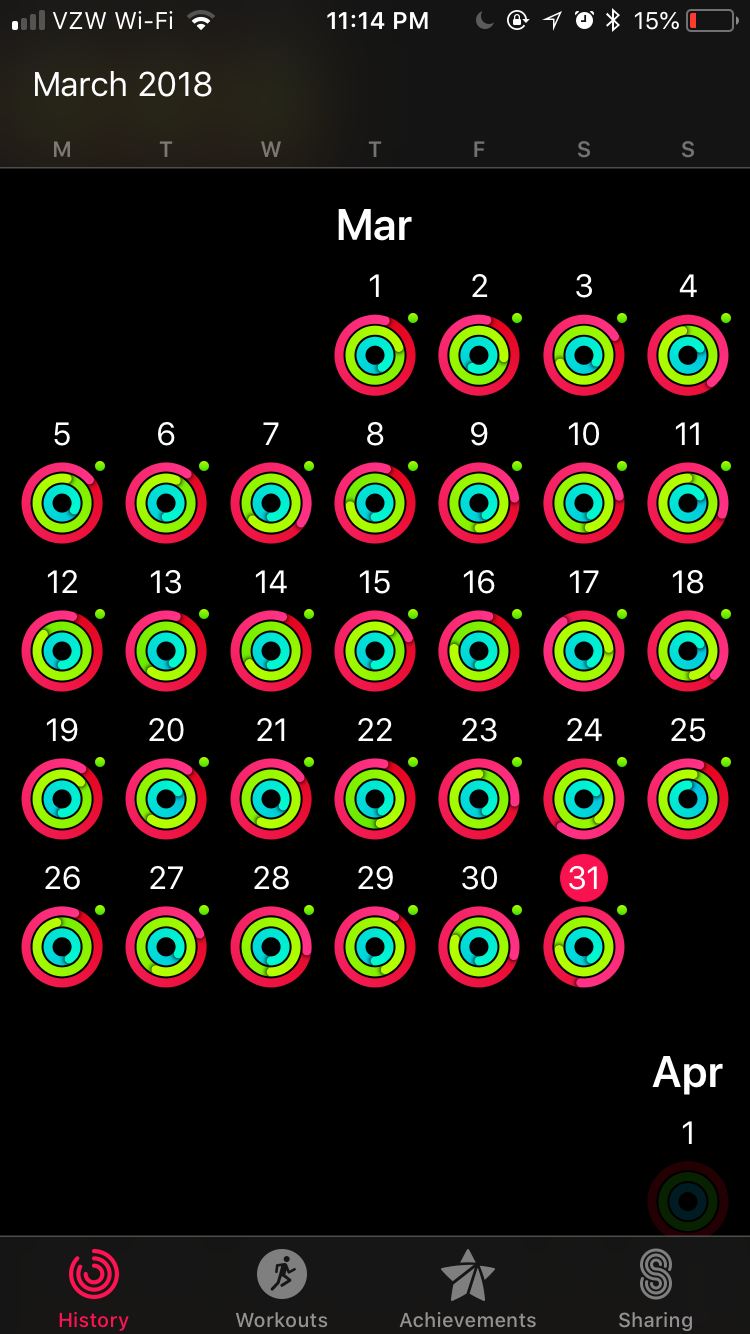The image size is (750, 1334).
Task: Open the Achievements tab
Action: pos(468,1288)
